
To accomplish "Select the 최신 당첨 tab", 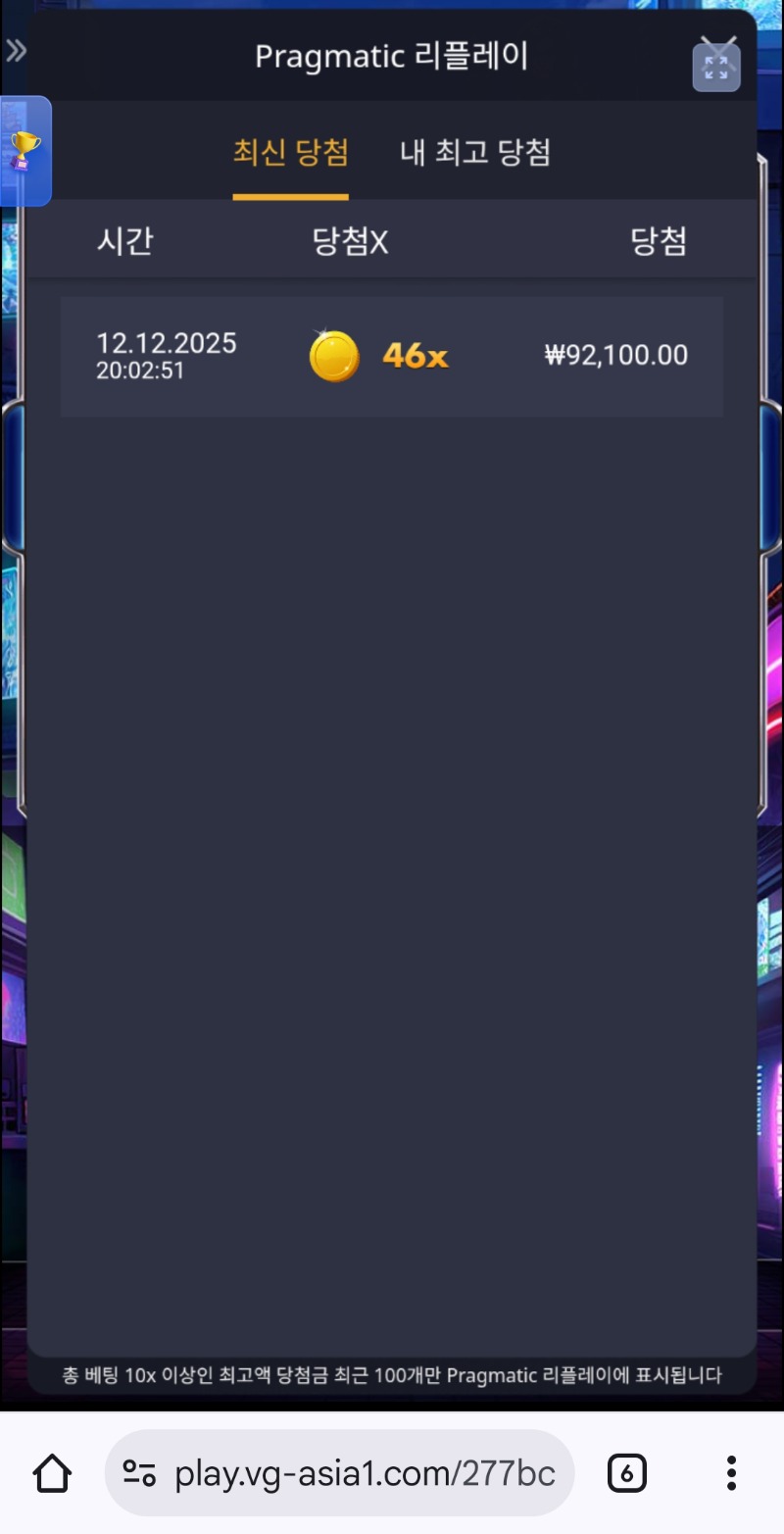I will (290, 153).
